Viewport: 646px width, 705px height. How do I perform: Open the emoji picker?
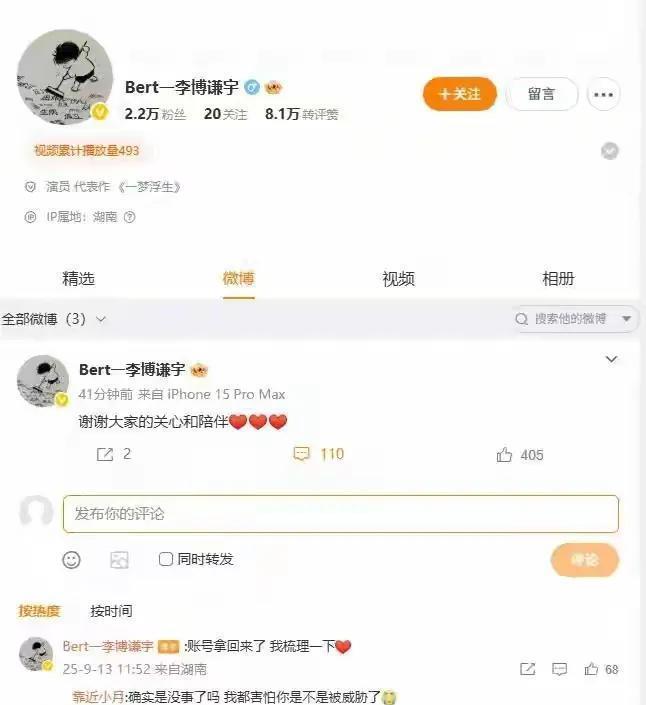pos(72,560)
